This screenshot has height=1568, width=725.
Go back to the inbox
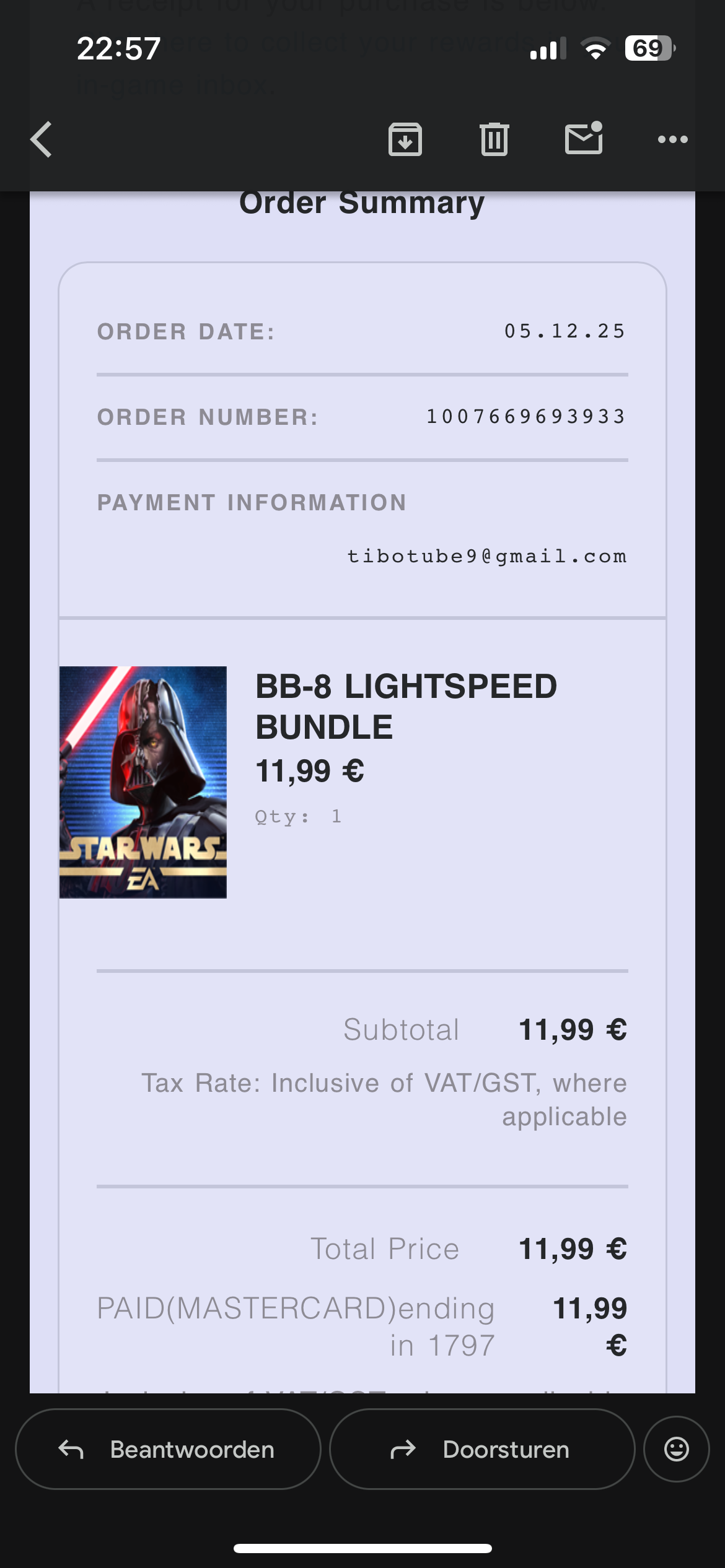pyautogui.click(x=42, y=139)
